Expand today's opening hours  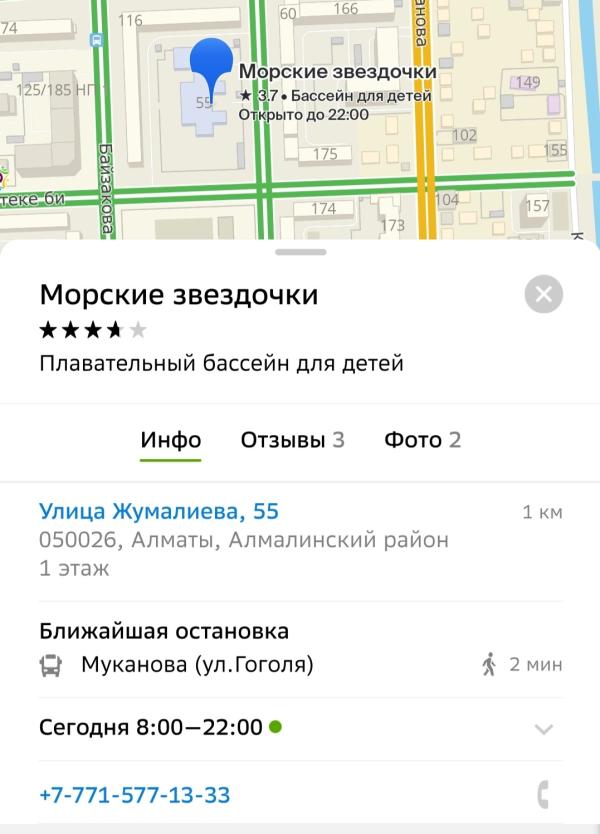click(x=301, y=728)
